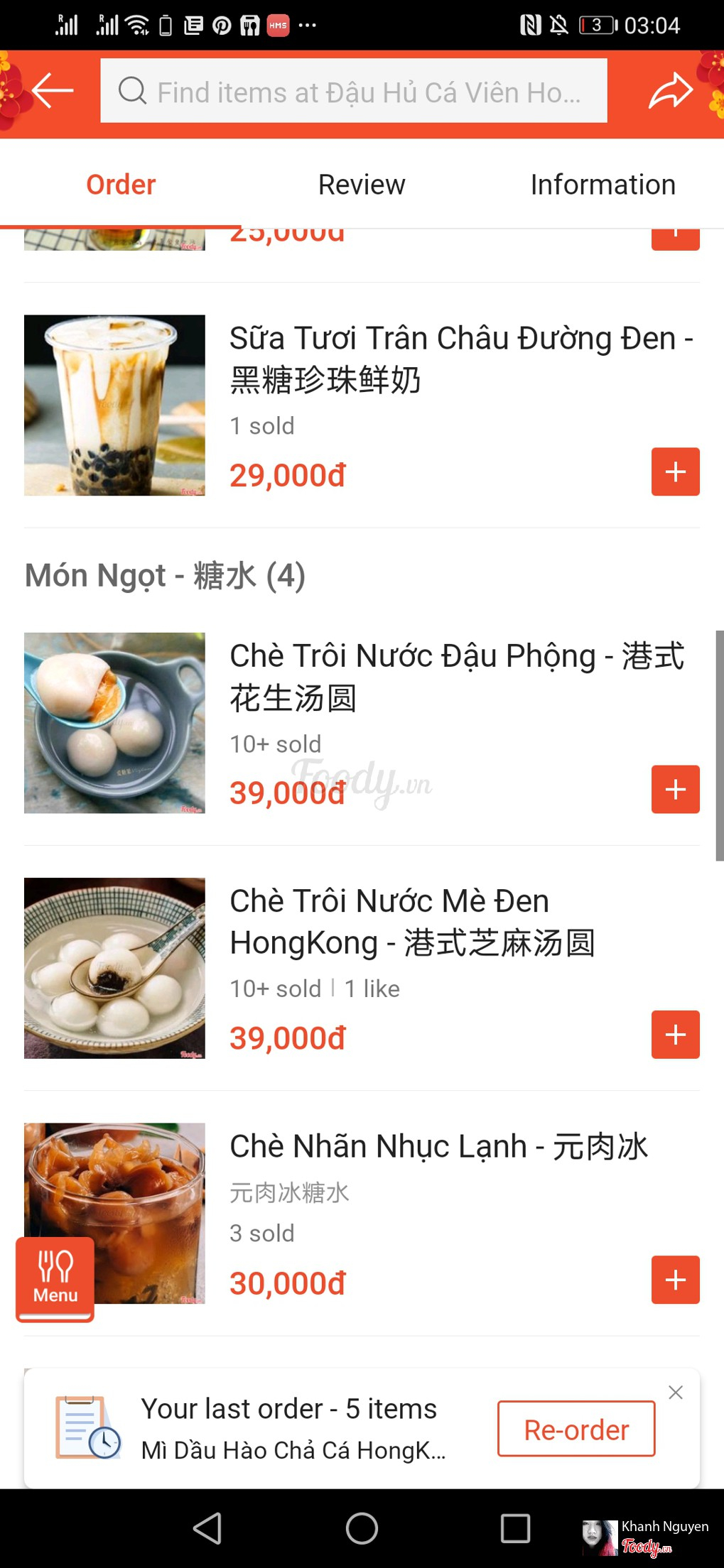Switch to the Review tab

362,185
